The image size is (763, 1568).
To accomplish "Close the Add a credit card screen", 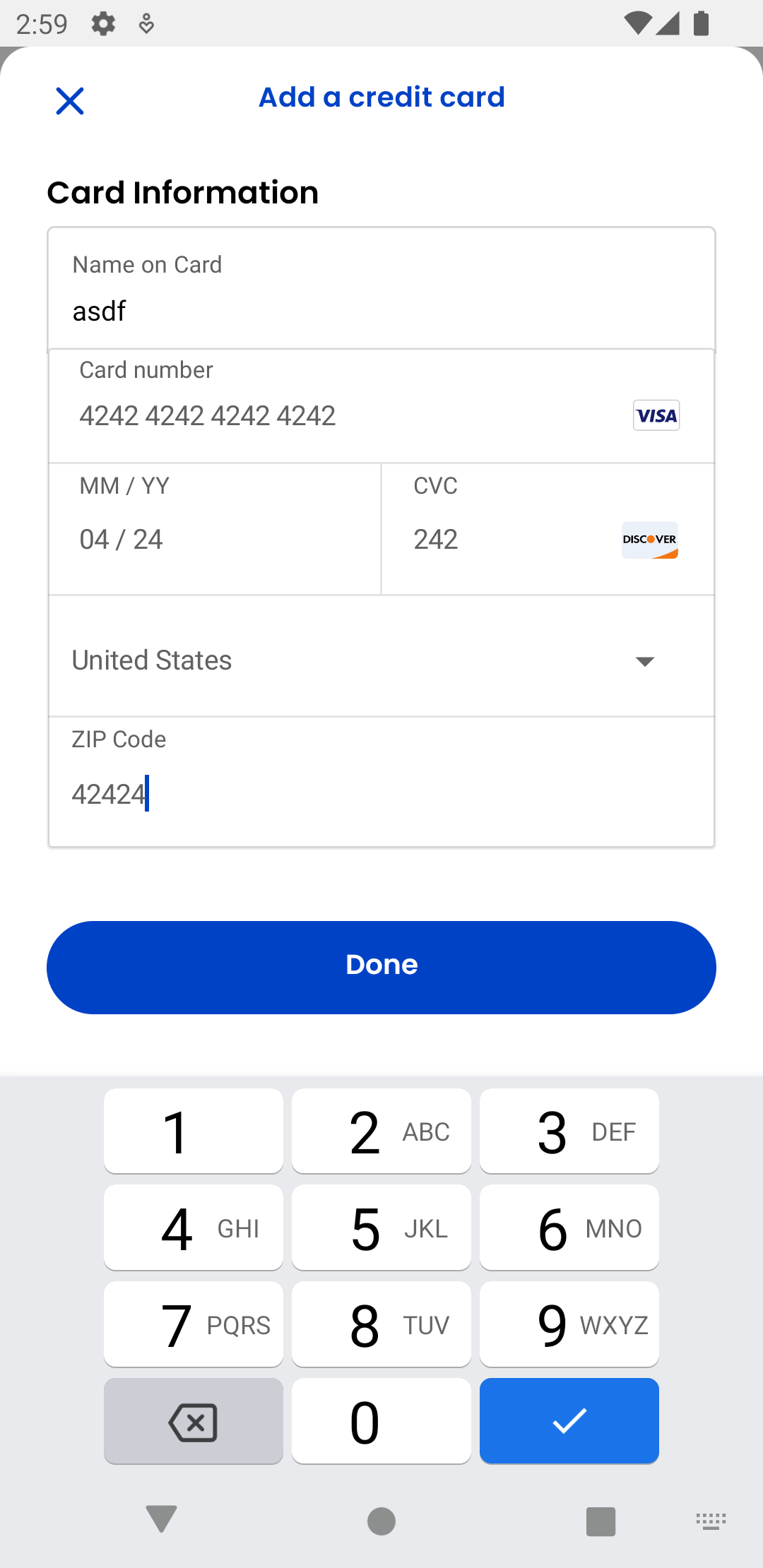I will (69, 100).
